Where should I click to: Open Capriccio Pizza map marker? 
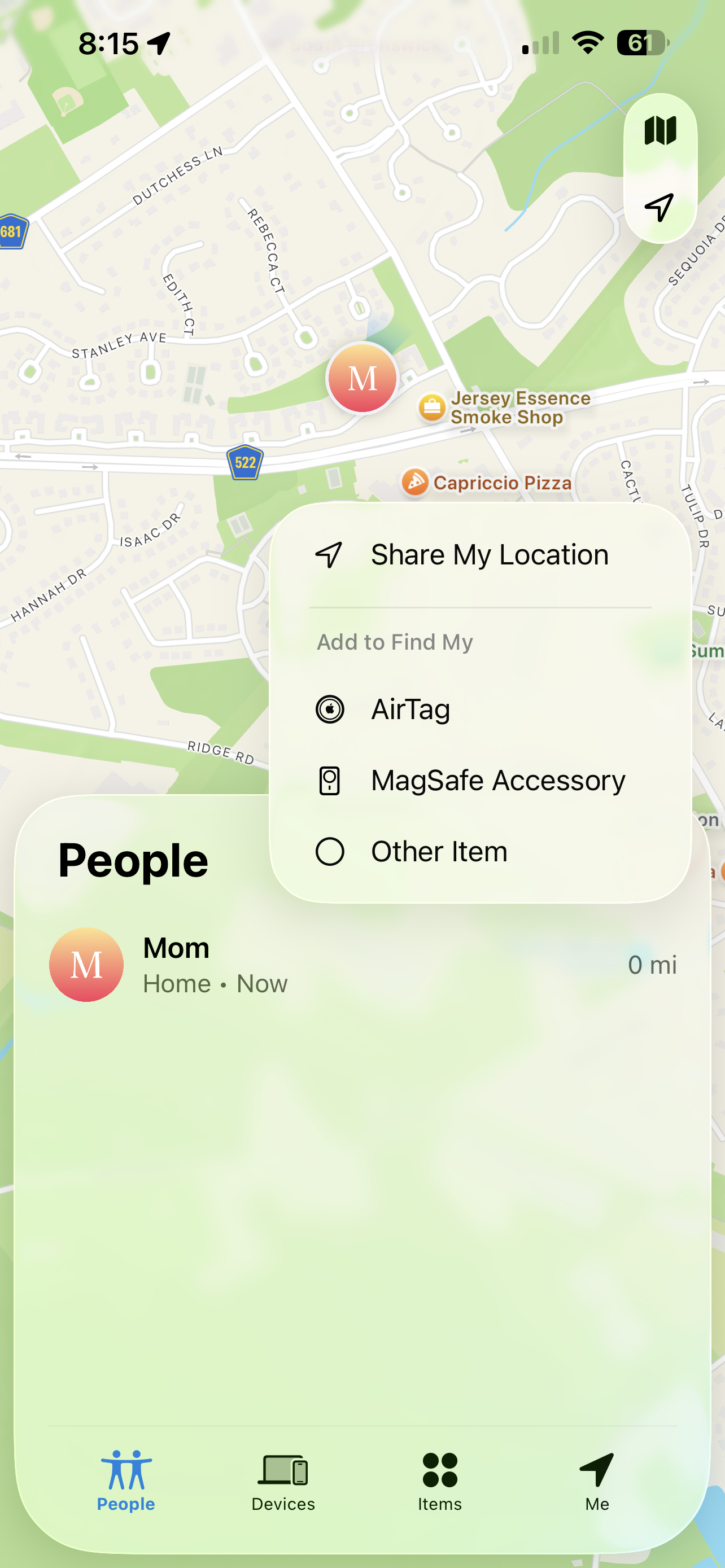pyautogui.click(x=415, y=483)
